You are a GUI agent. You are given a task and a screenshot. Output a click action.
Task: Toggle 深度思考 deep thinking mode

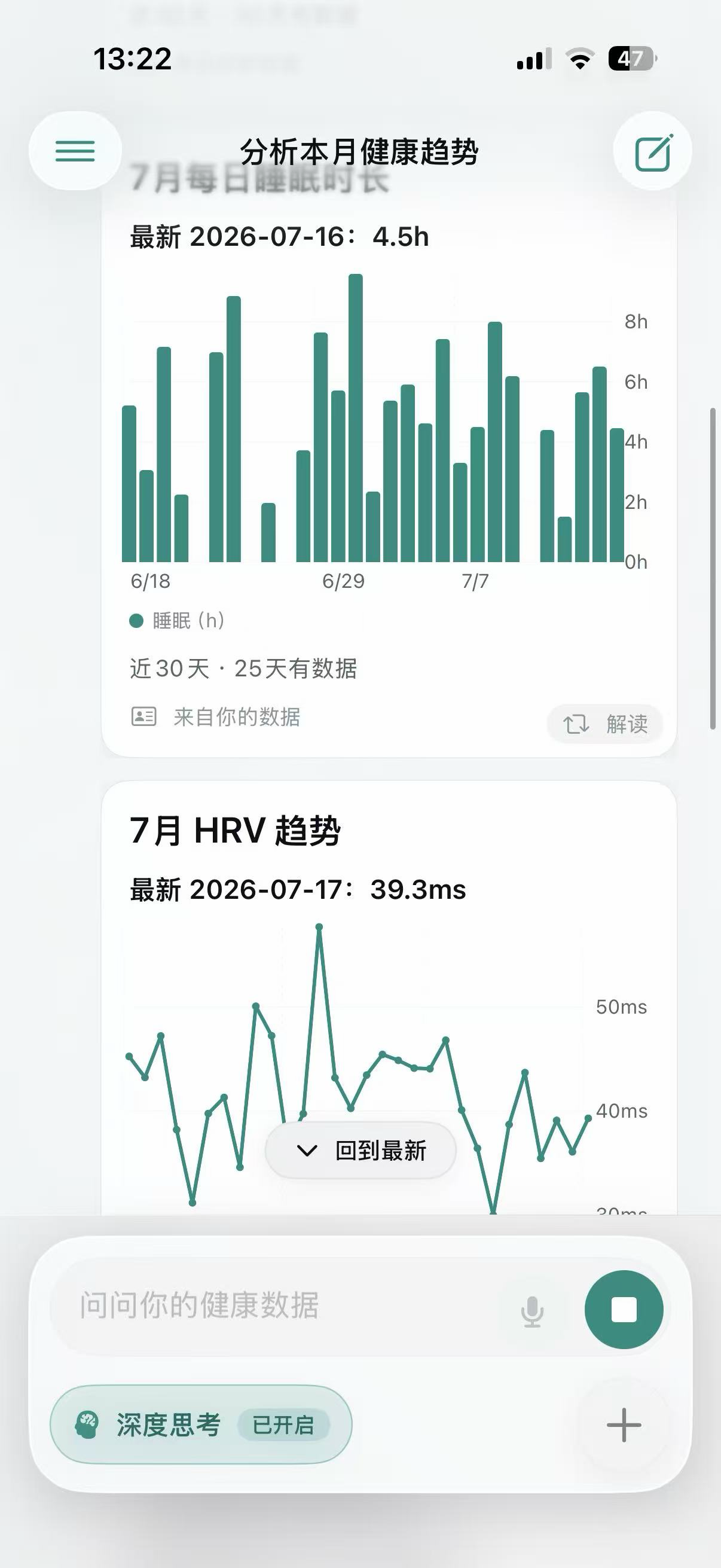click(x=201, y=1424)
